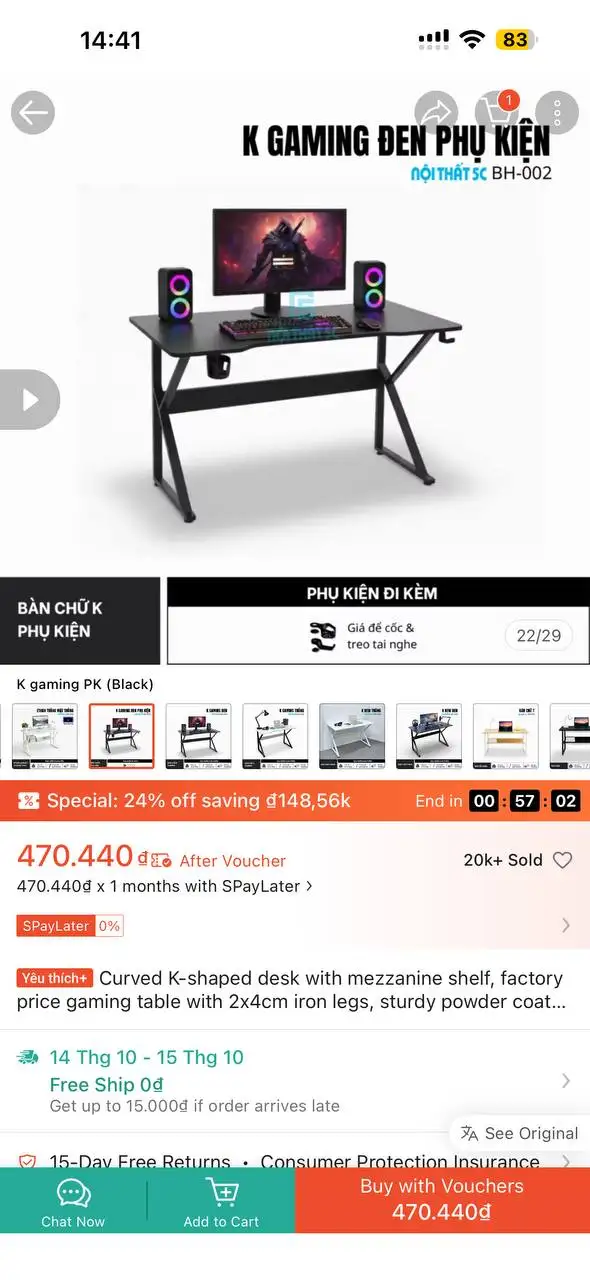The image size is (590, 1280).
Task: Start a chat with Chat Now
Action: coord(73,1202)
